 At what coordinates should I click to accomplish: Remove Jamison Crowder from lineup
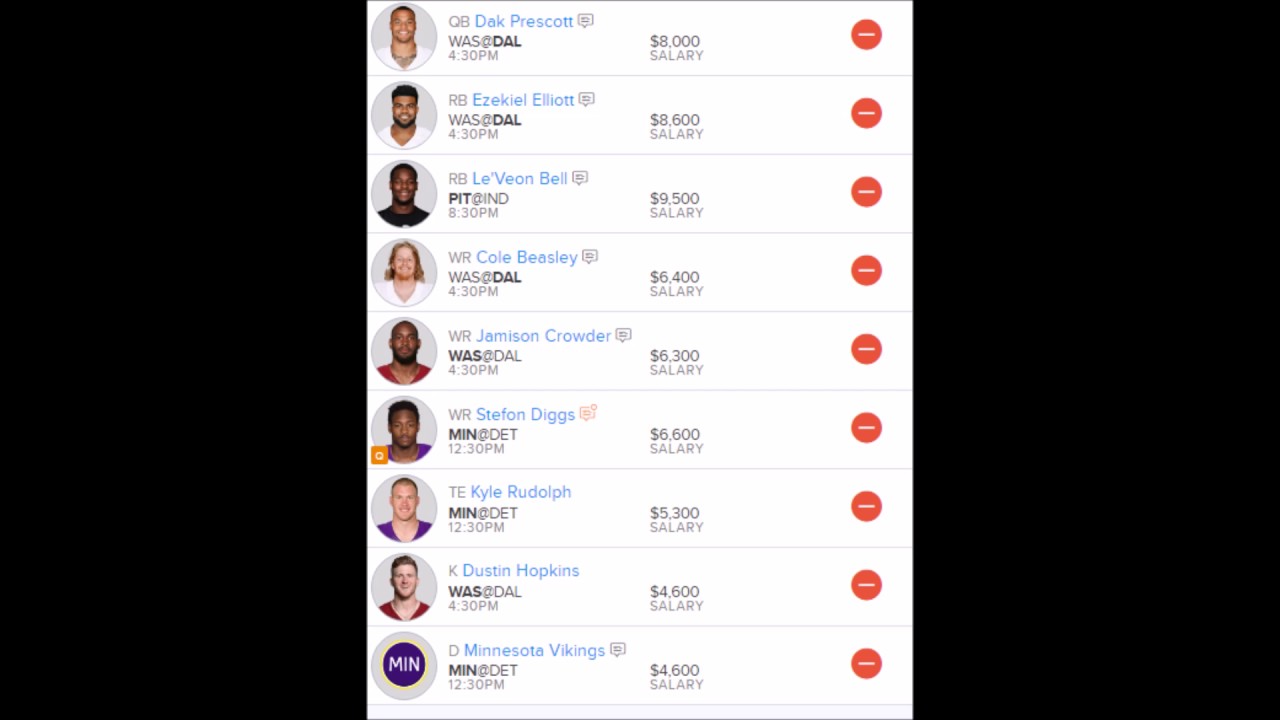tap(866, 349)
